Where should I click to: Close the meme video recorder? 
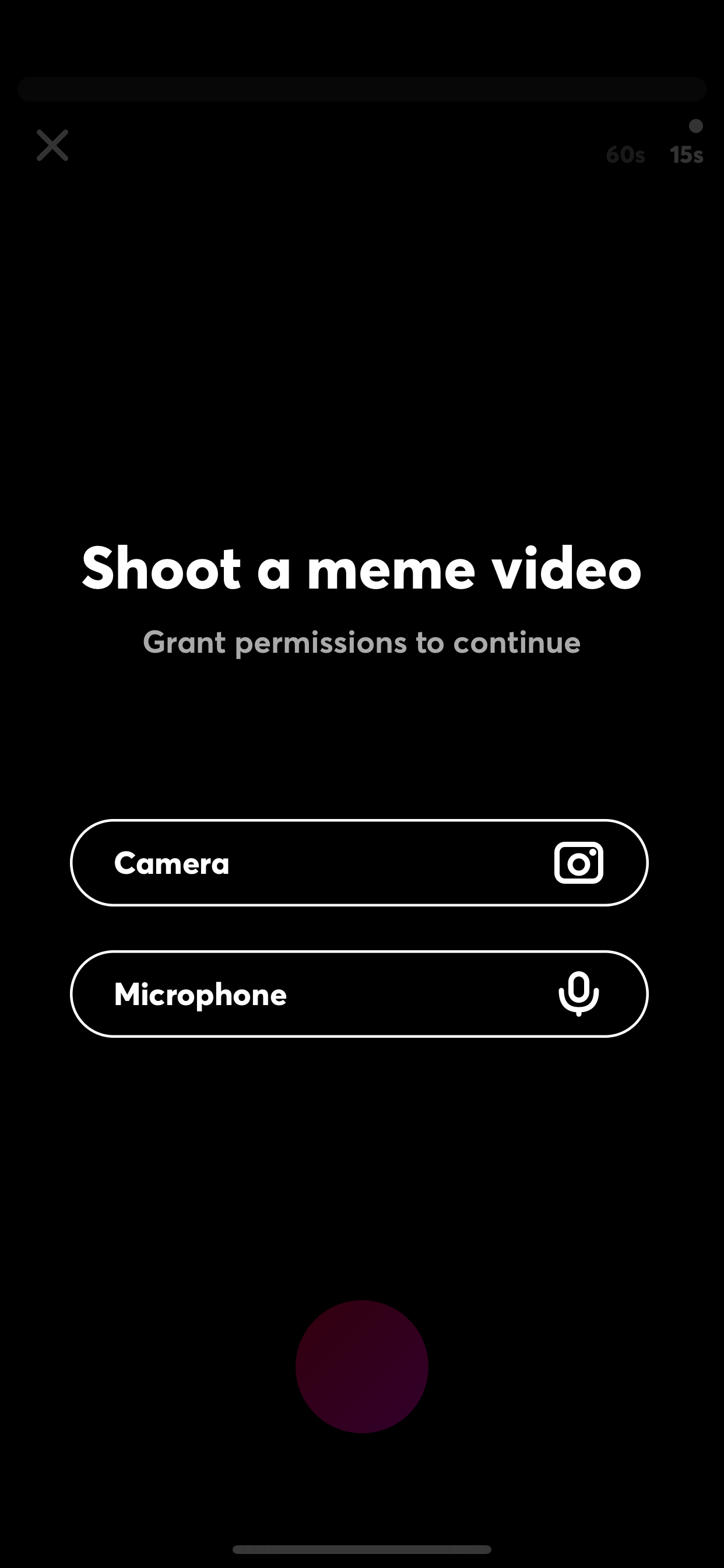click(x=52, y=145)
